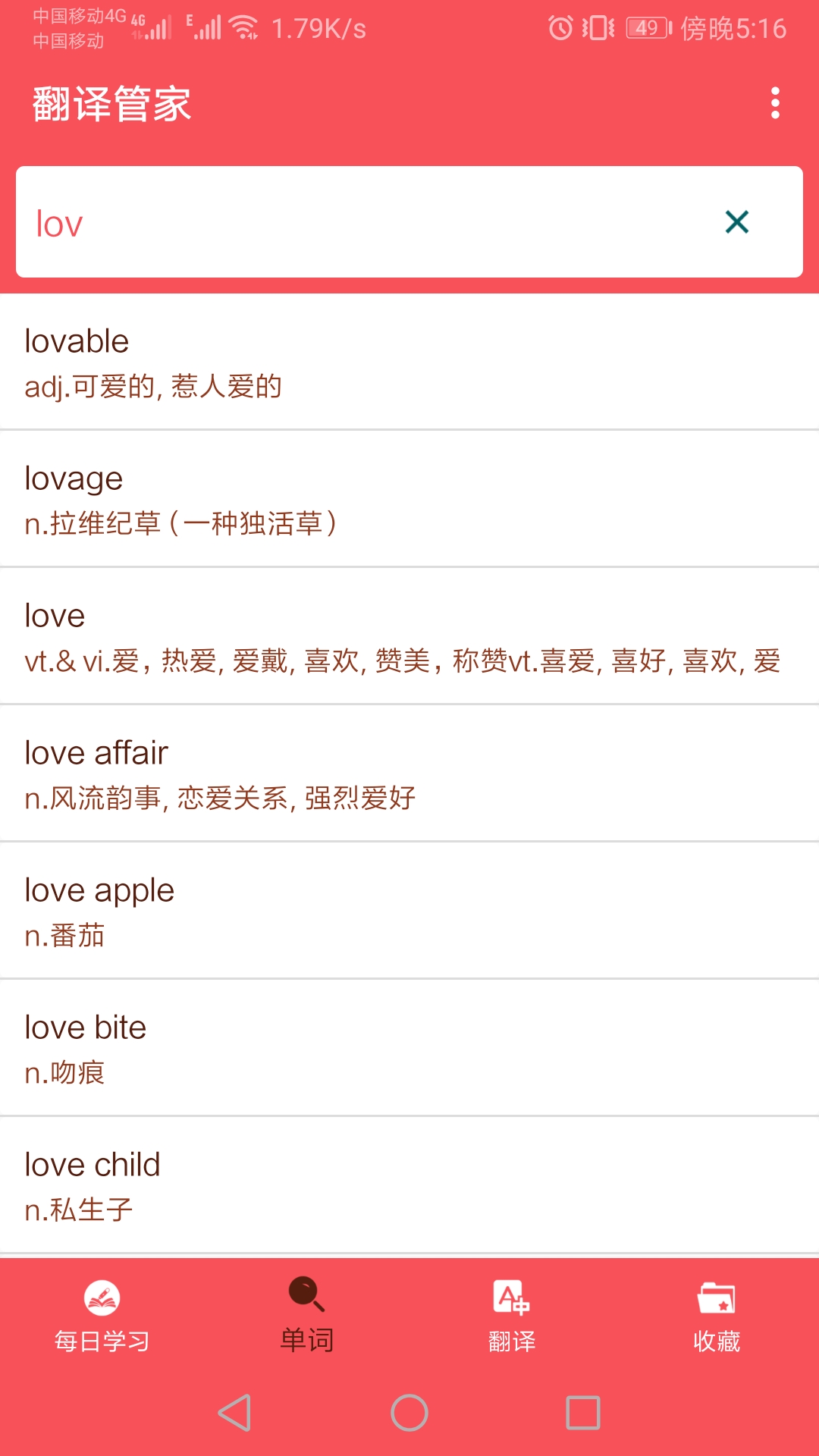
Task: Select love bite from the list
Action: [x=409, y=1048]
